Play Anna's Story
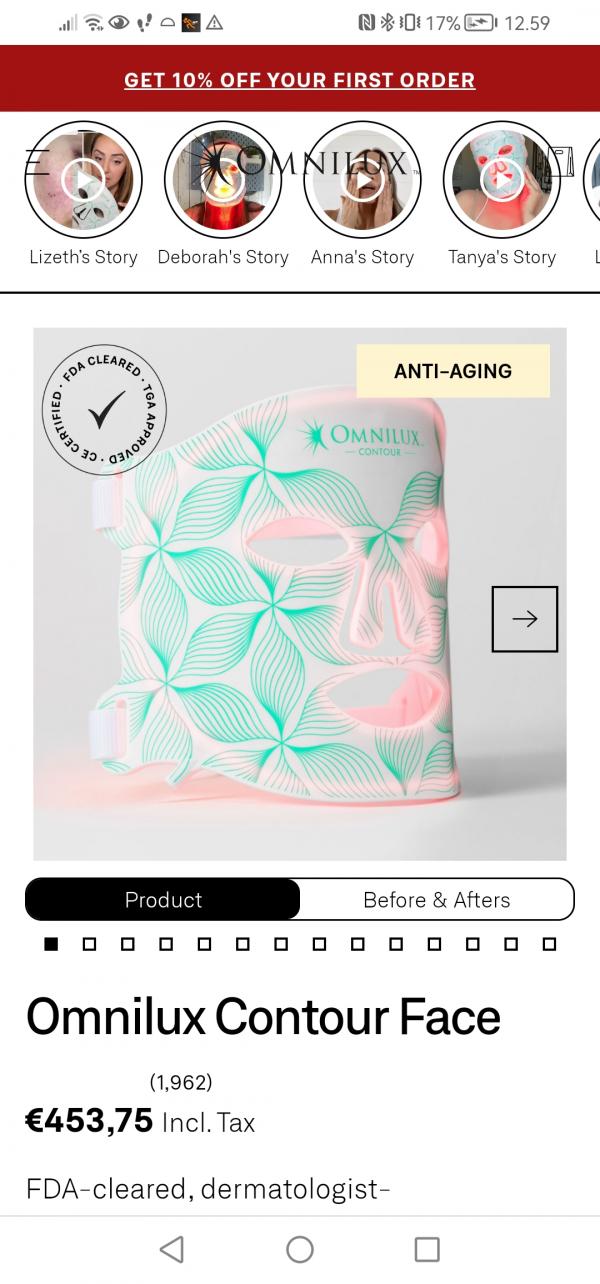This screenshot has height=1284, width=600. click(x=362, y=180)
